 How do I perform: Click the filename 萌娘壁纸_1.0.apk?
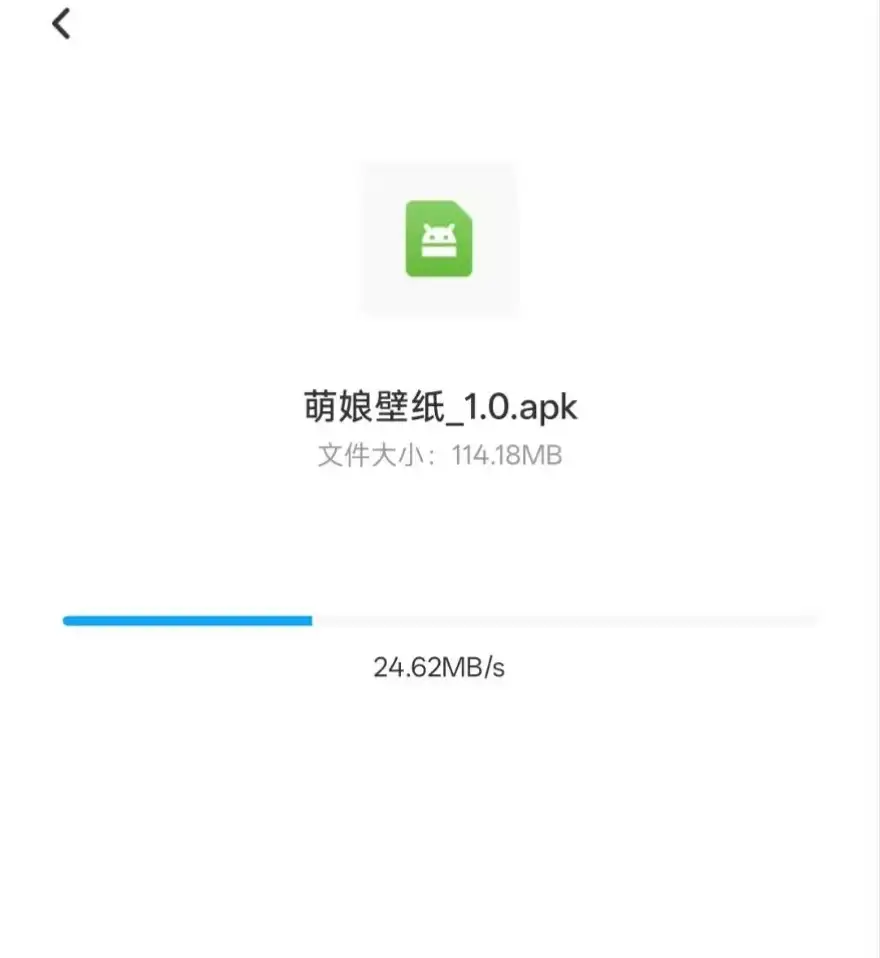440,407
